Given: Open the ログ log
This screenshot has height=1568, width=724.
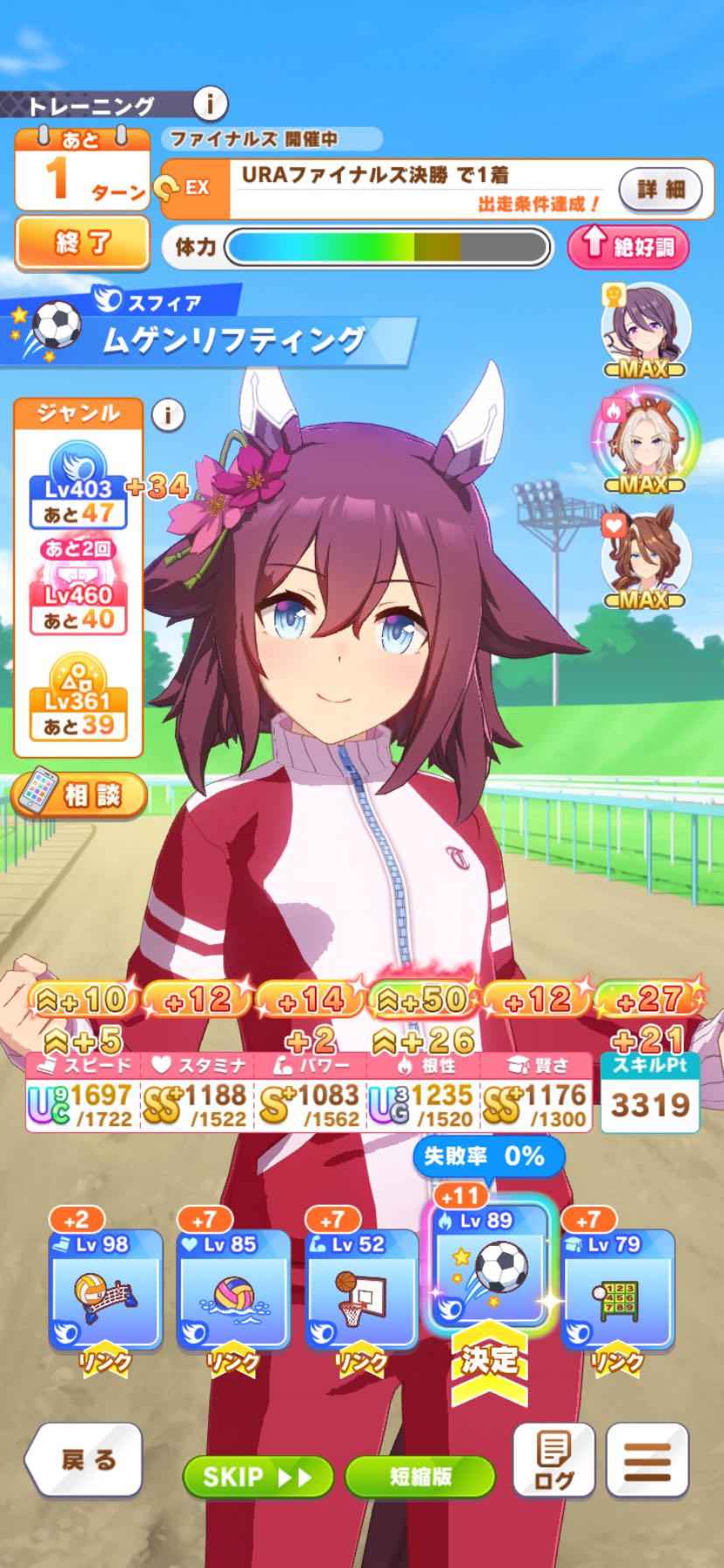Looking at the screenshot, I should 553,1460.
